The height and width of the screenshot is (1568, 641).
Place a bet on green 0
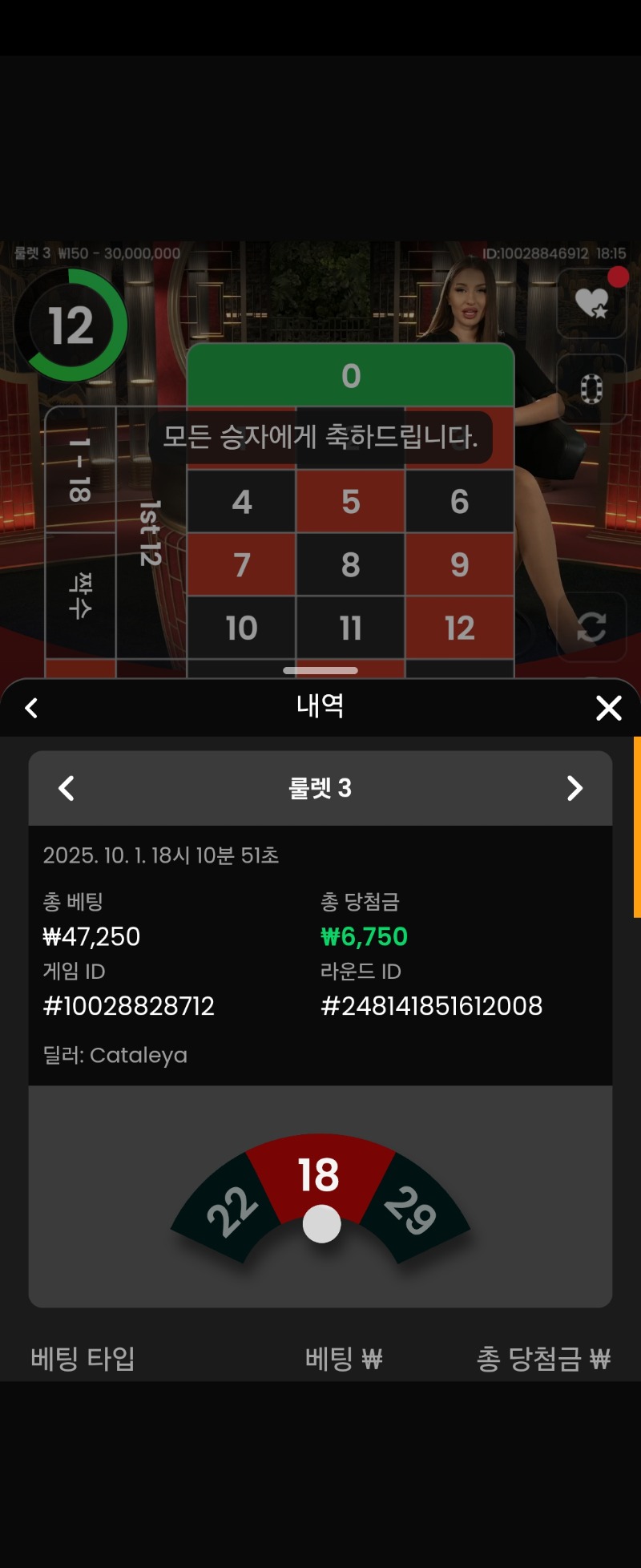click(x=350, y=376)
